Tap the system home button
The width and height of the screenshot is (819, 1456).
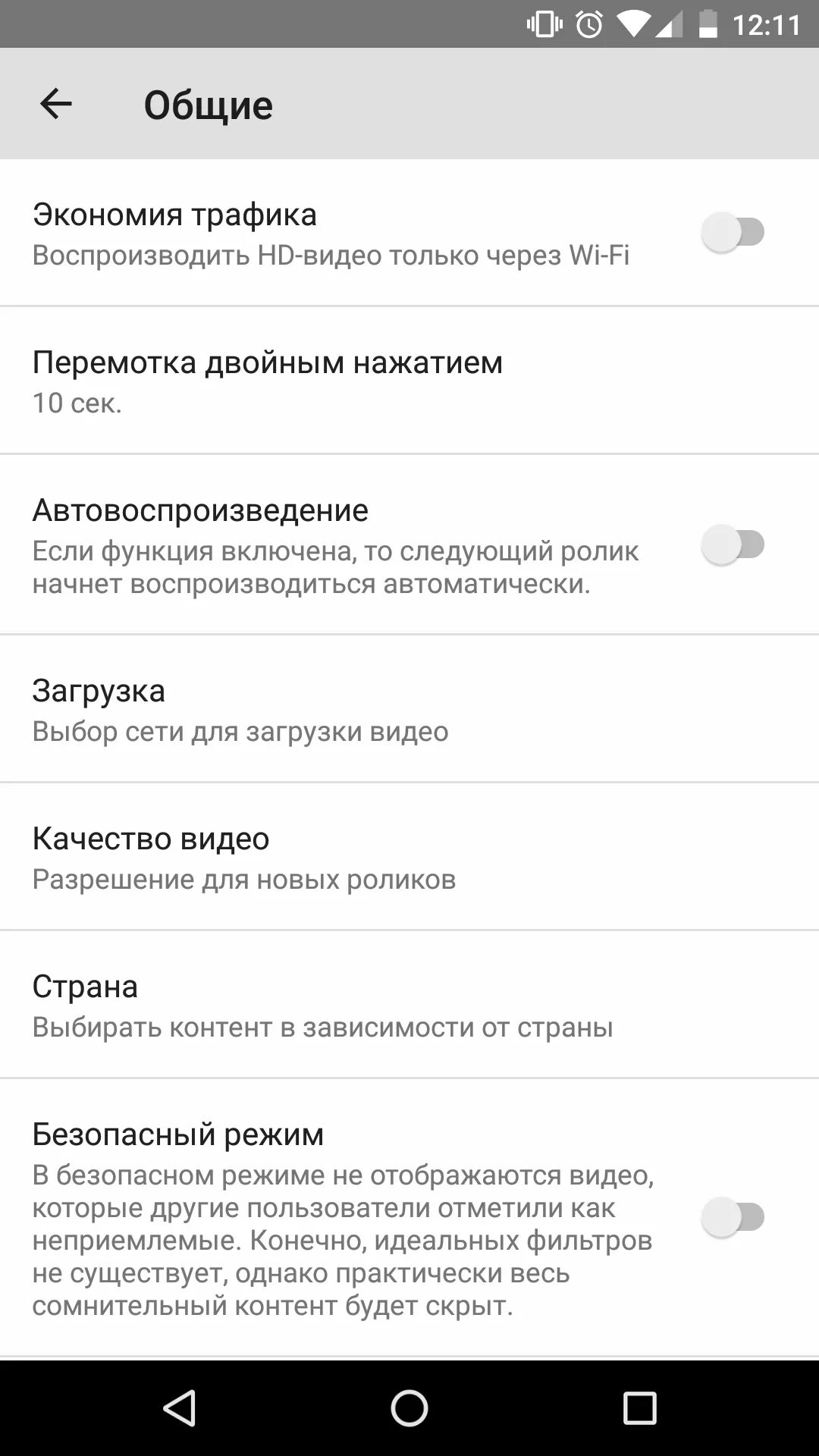[409, 1408]
